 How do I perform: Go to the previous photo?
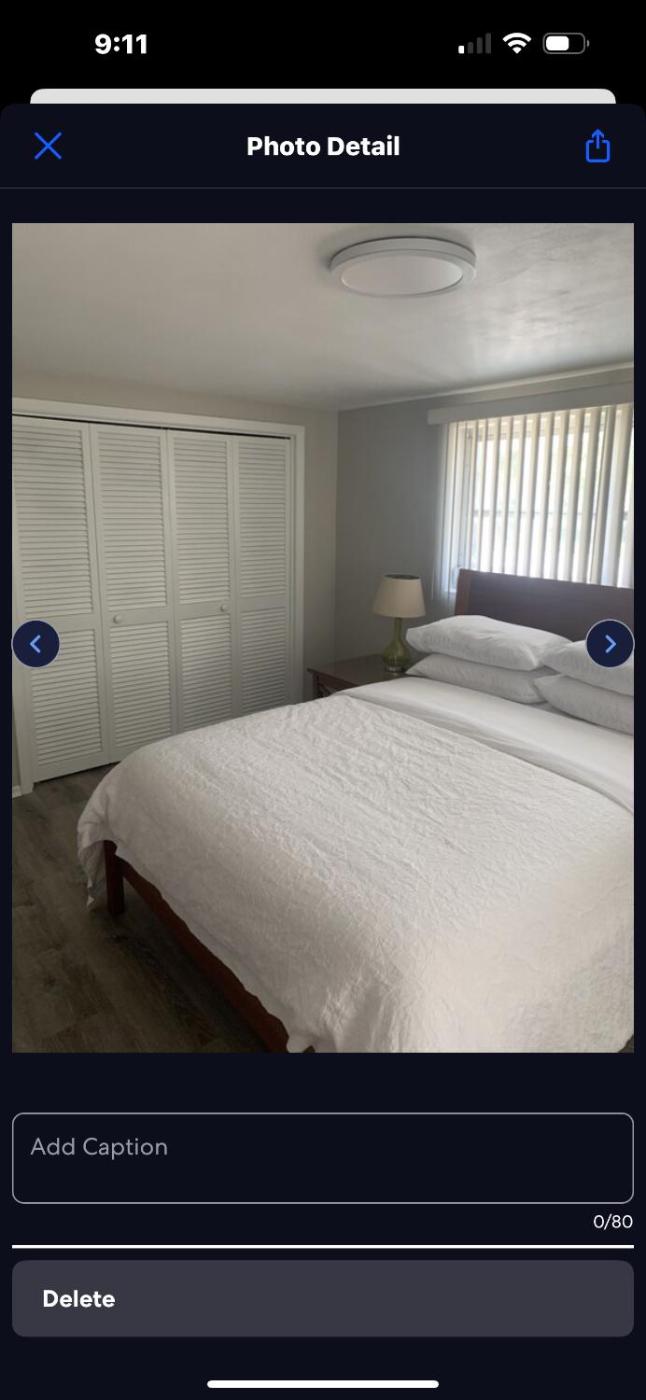tap(36, 644)
